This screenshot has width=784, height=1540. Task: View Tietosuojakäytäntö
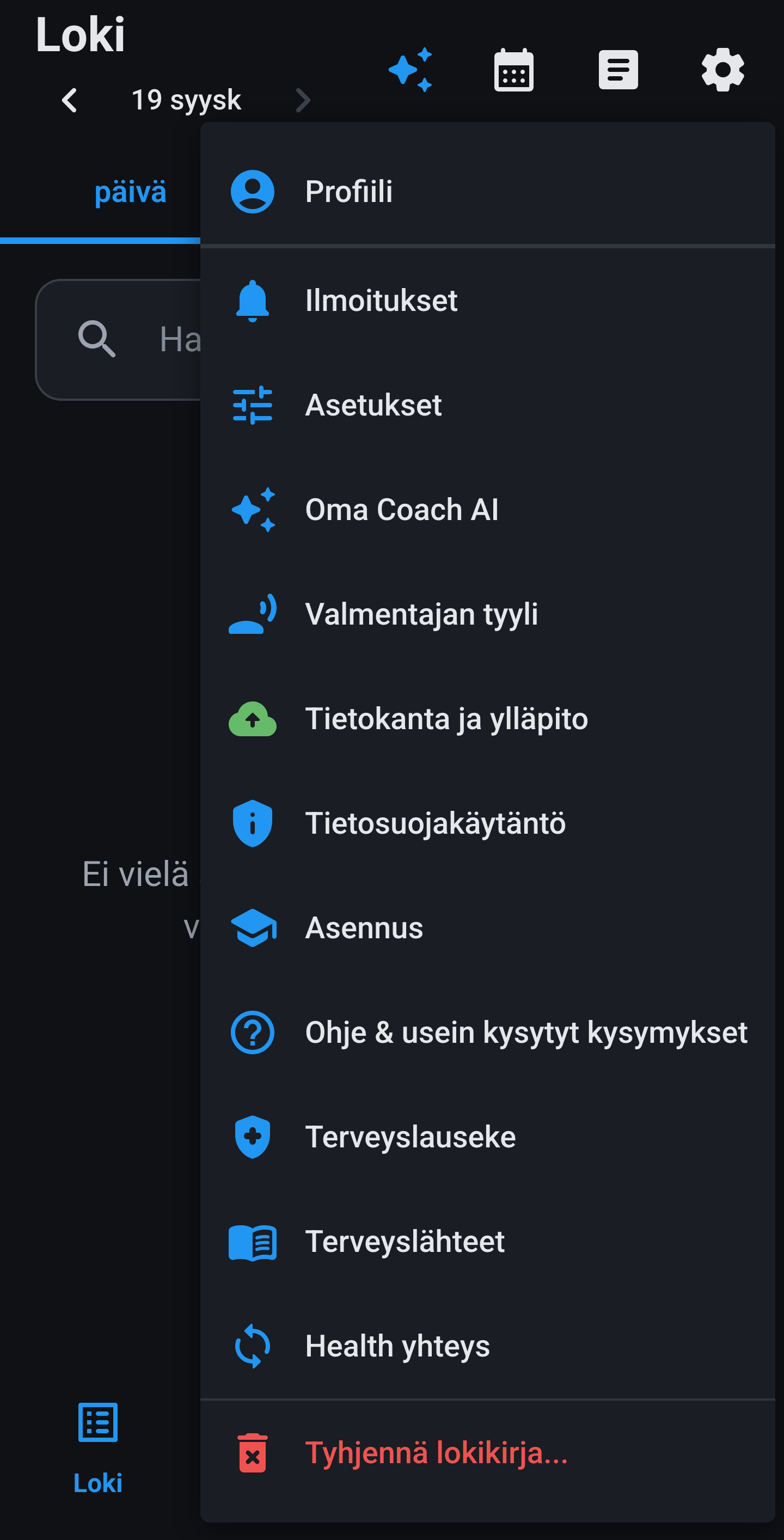click(488, 823)
